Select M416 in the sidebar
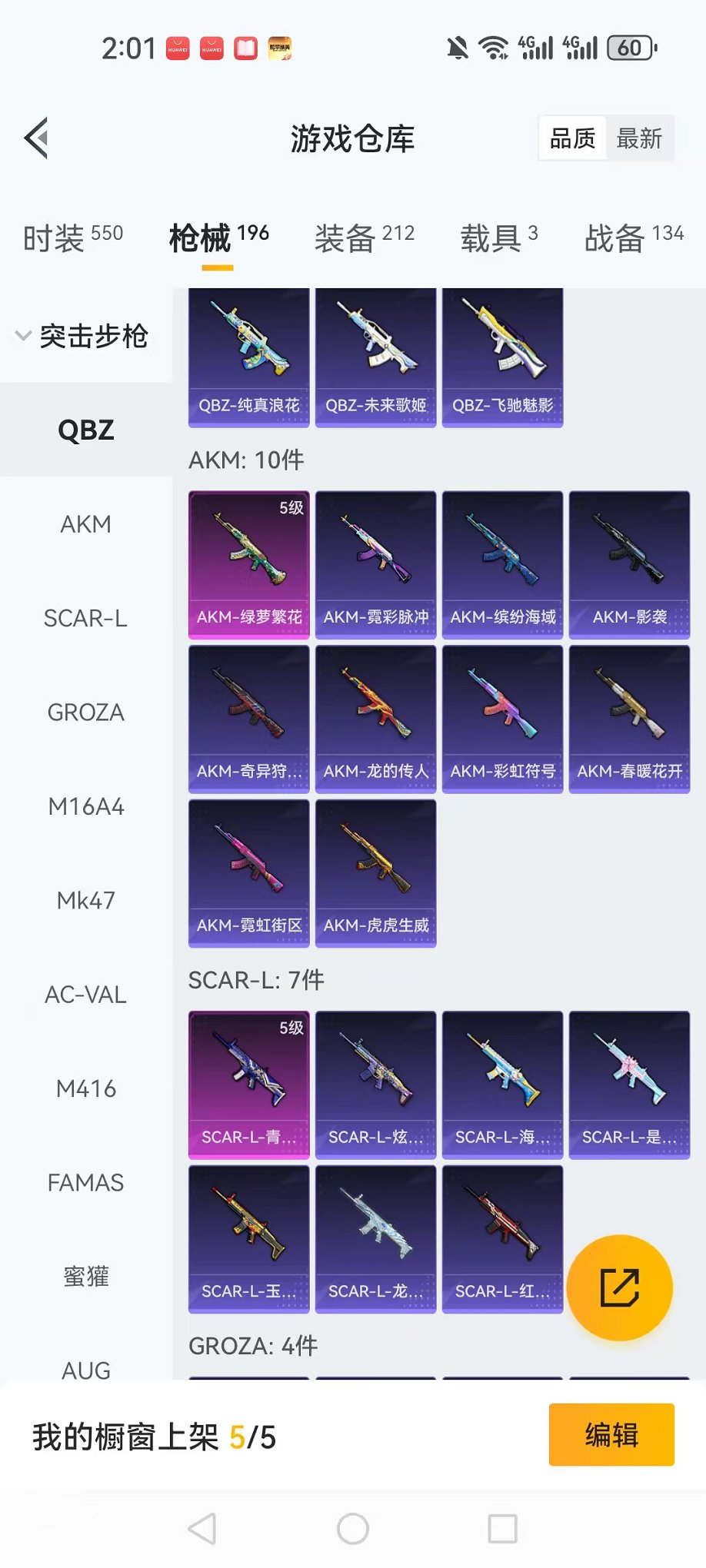Image resolution: width=706 pixels, height=1568 pixels. (86, 1089)
